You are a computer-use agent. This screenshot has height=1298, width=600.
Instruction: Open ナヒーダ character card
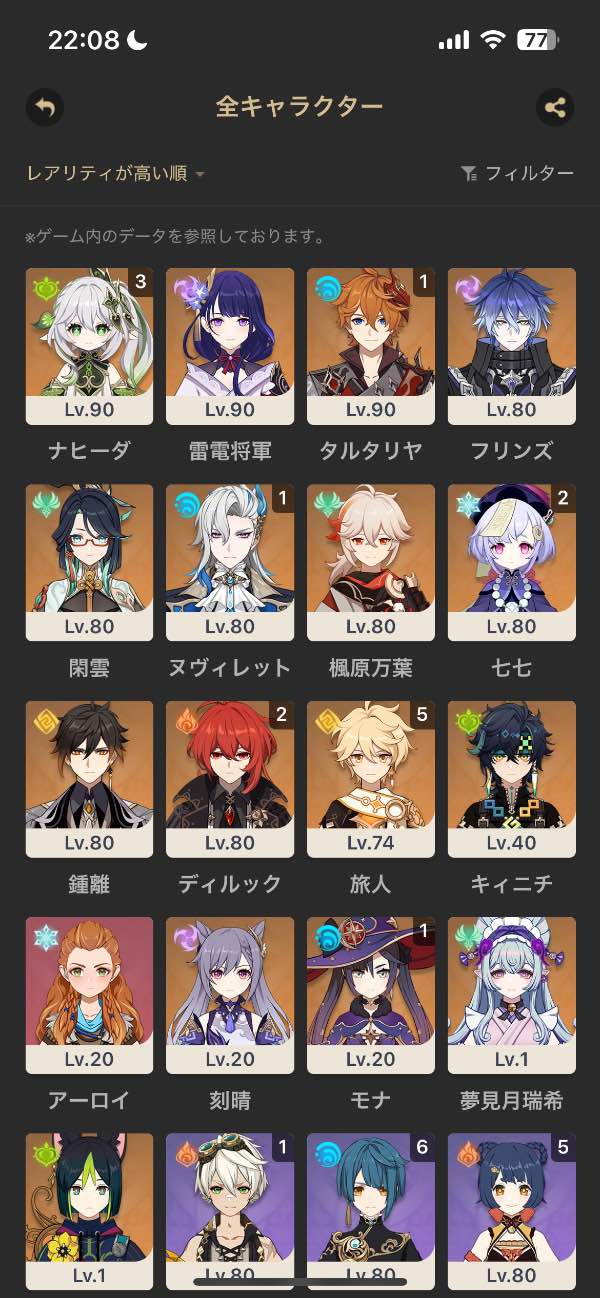tap(89, 346)
